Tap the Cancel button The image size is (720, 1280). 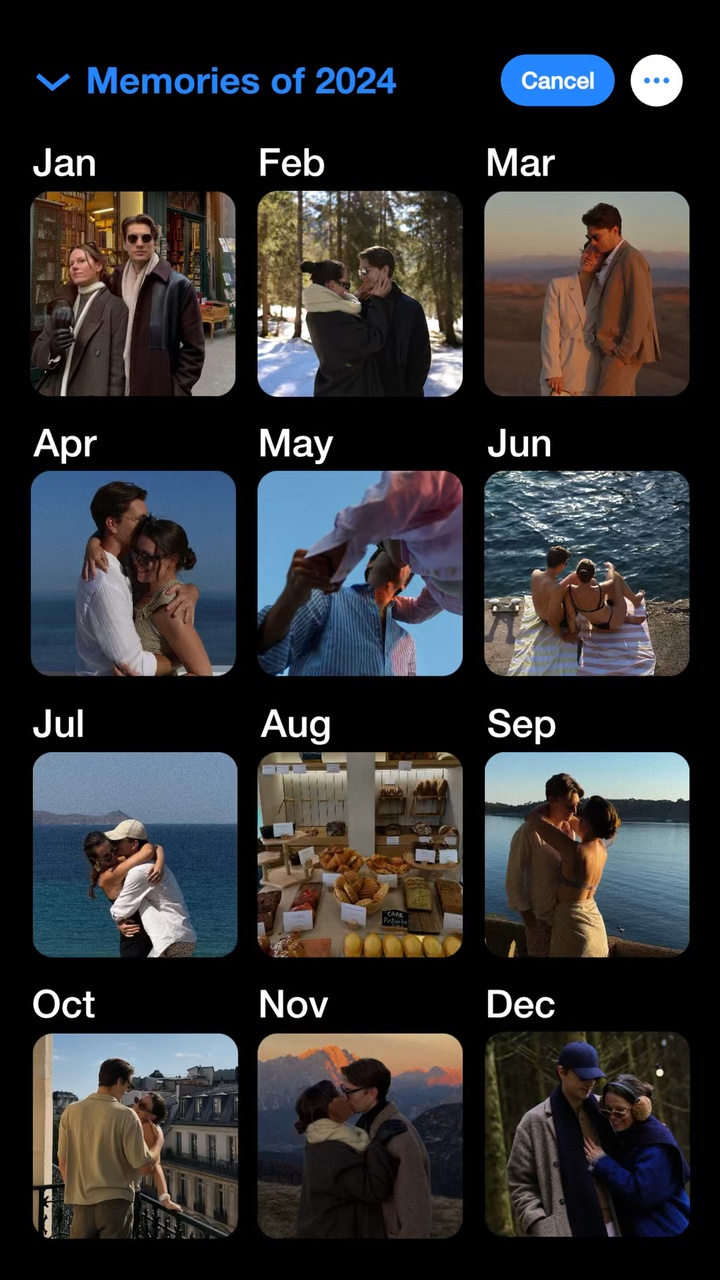coord(557,81)
